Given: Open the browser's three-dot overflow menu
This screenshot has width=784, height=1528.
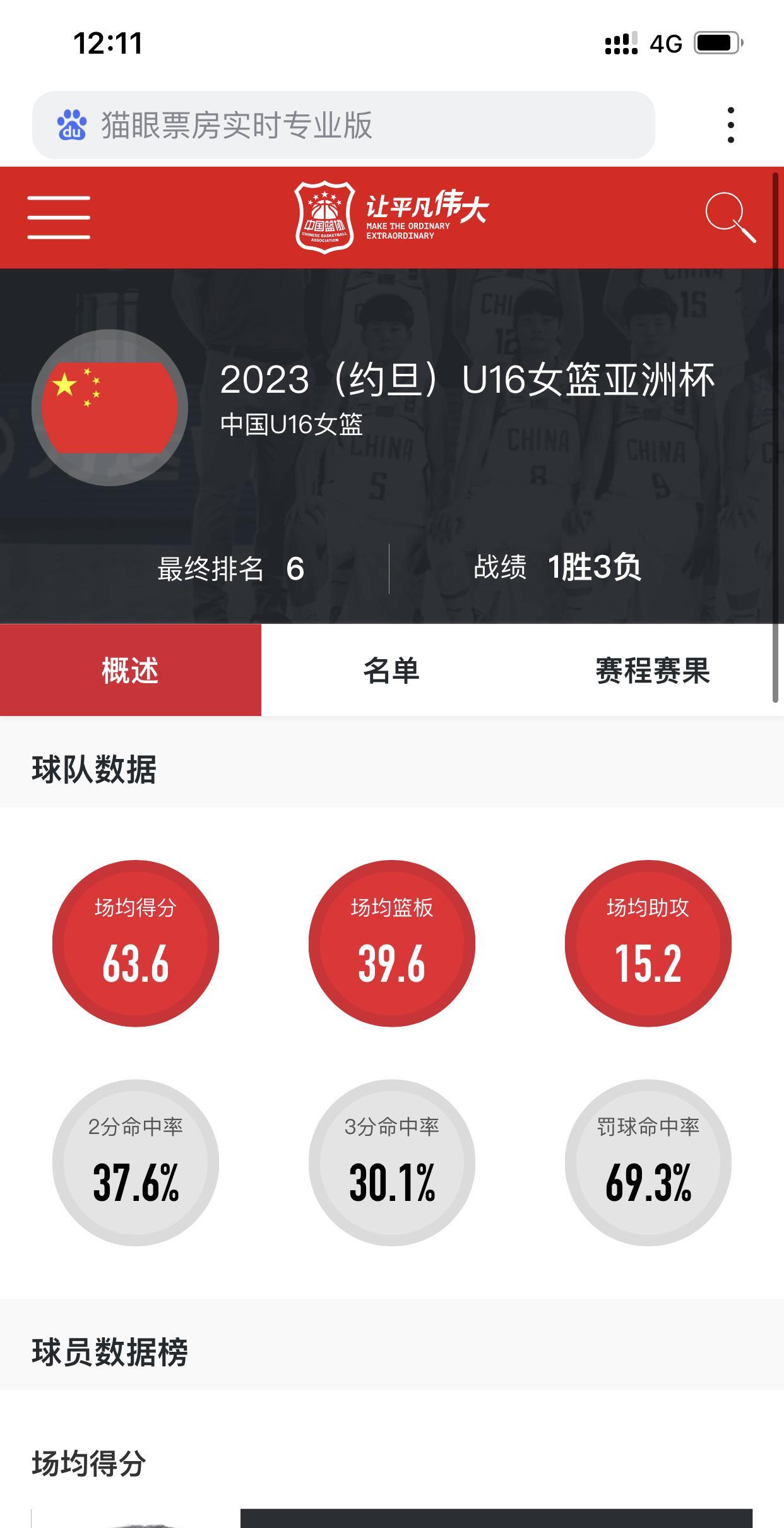Looking at the screenshot, I should point(730,125).
